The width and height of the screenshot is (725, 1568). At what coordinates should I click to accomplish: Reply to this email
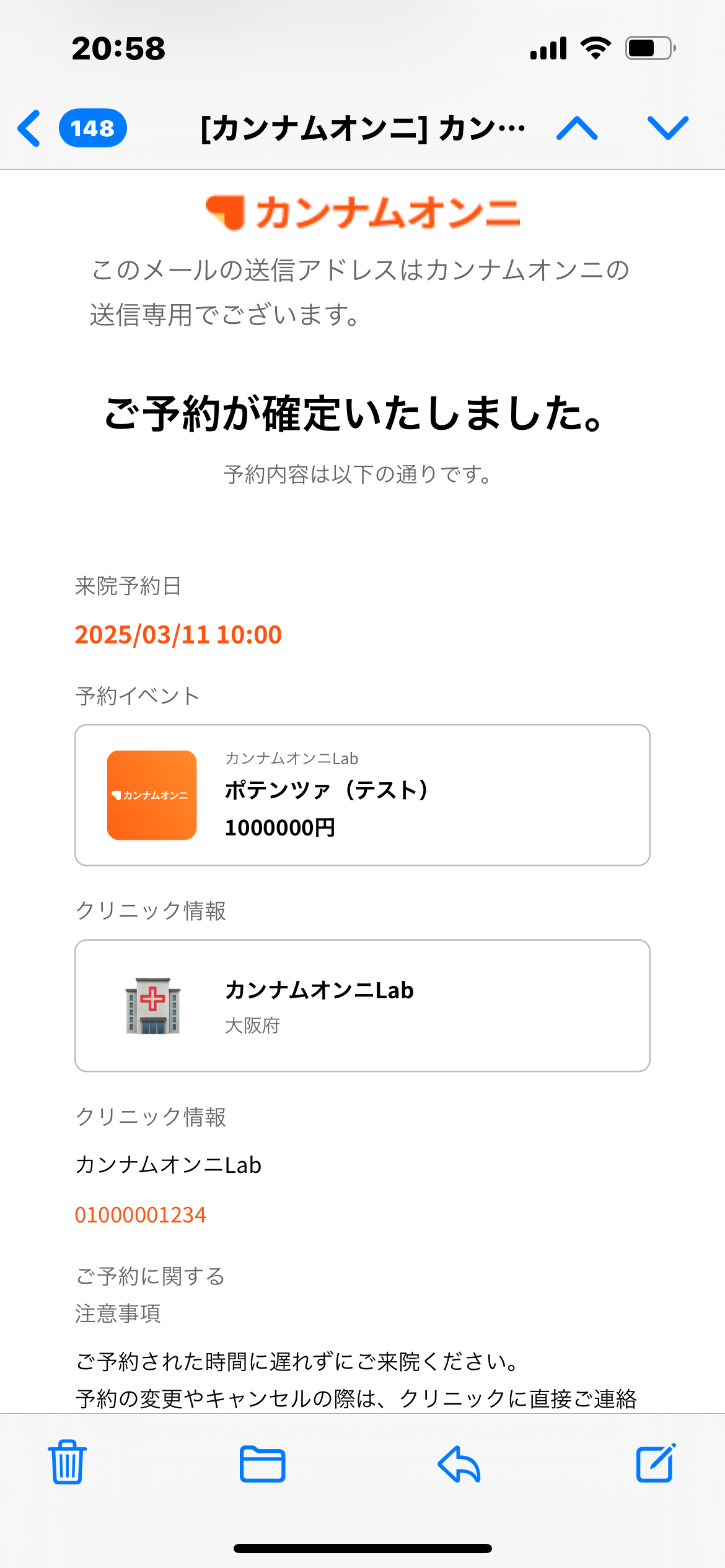[x=459, y=1464]
